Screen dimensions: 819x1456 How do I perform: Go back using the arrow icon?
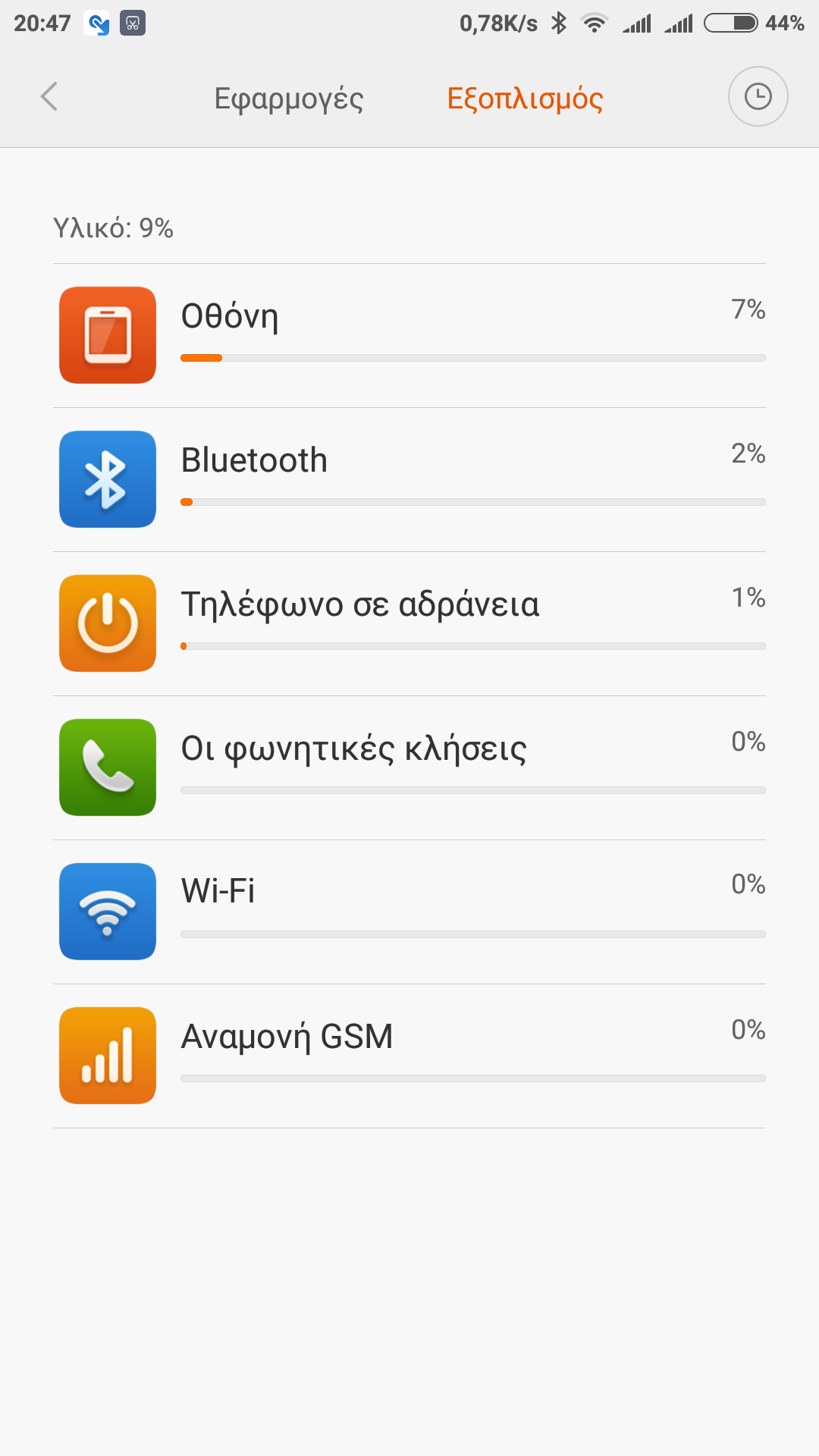click(49, 97)
